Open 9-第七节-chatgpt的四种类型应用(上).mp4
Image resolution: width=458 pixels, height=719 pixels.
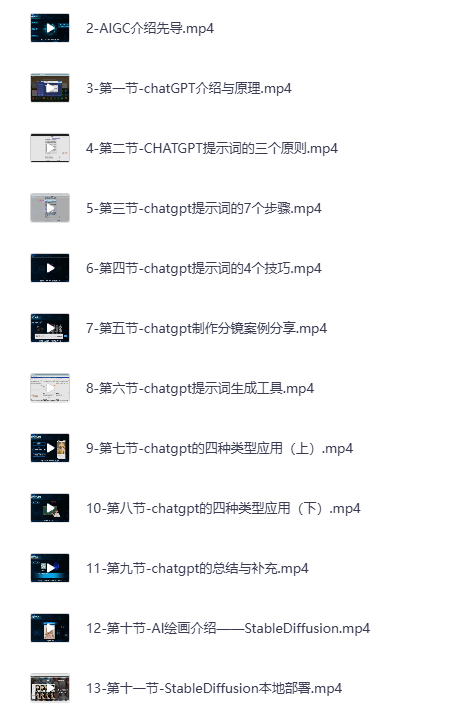(x=220, y=448)
